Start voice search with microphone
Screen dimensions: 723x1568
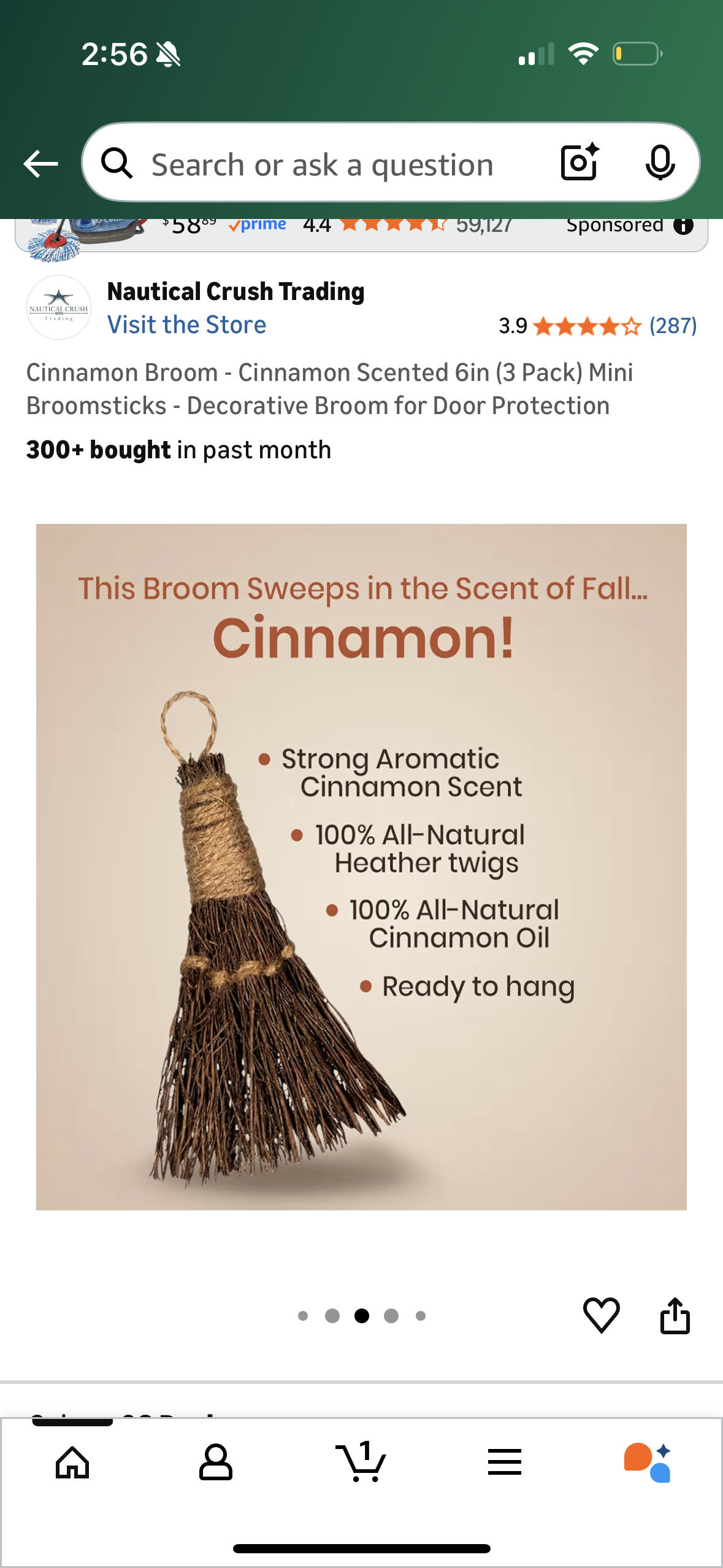660,163
